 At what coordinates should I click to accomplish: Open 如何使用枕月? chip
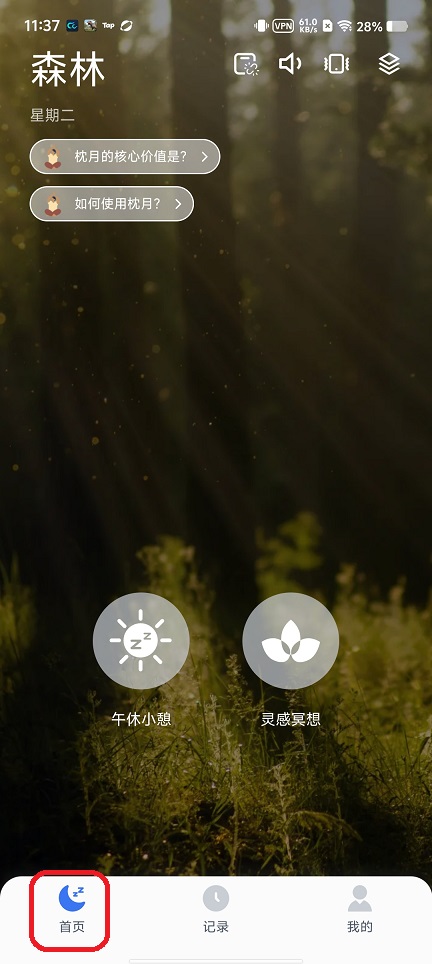112,203
